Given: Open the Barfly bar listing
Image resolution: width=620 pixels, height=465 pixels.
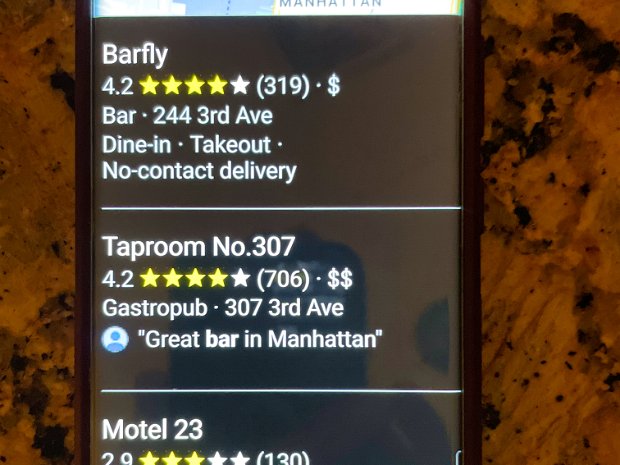Looking at the screenshot, I should point(136,54).
